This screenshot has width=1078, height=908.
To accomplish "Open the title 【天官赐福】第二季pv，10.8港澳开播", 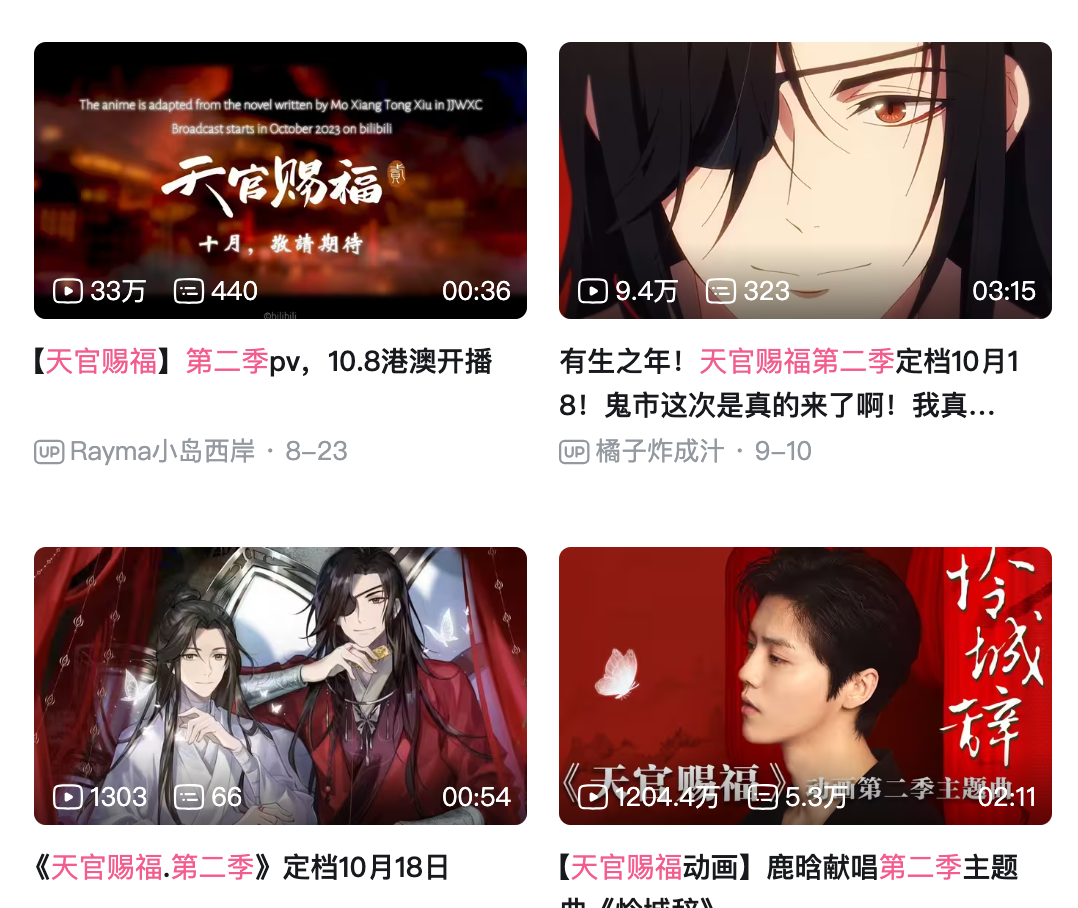I will point(262,362).
